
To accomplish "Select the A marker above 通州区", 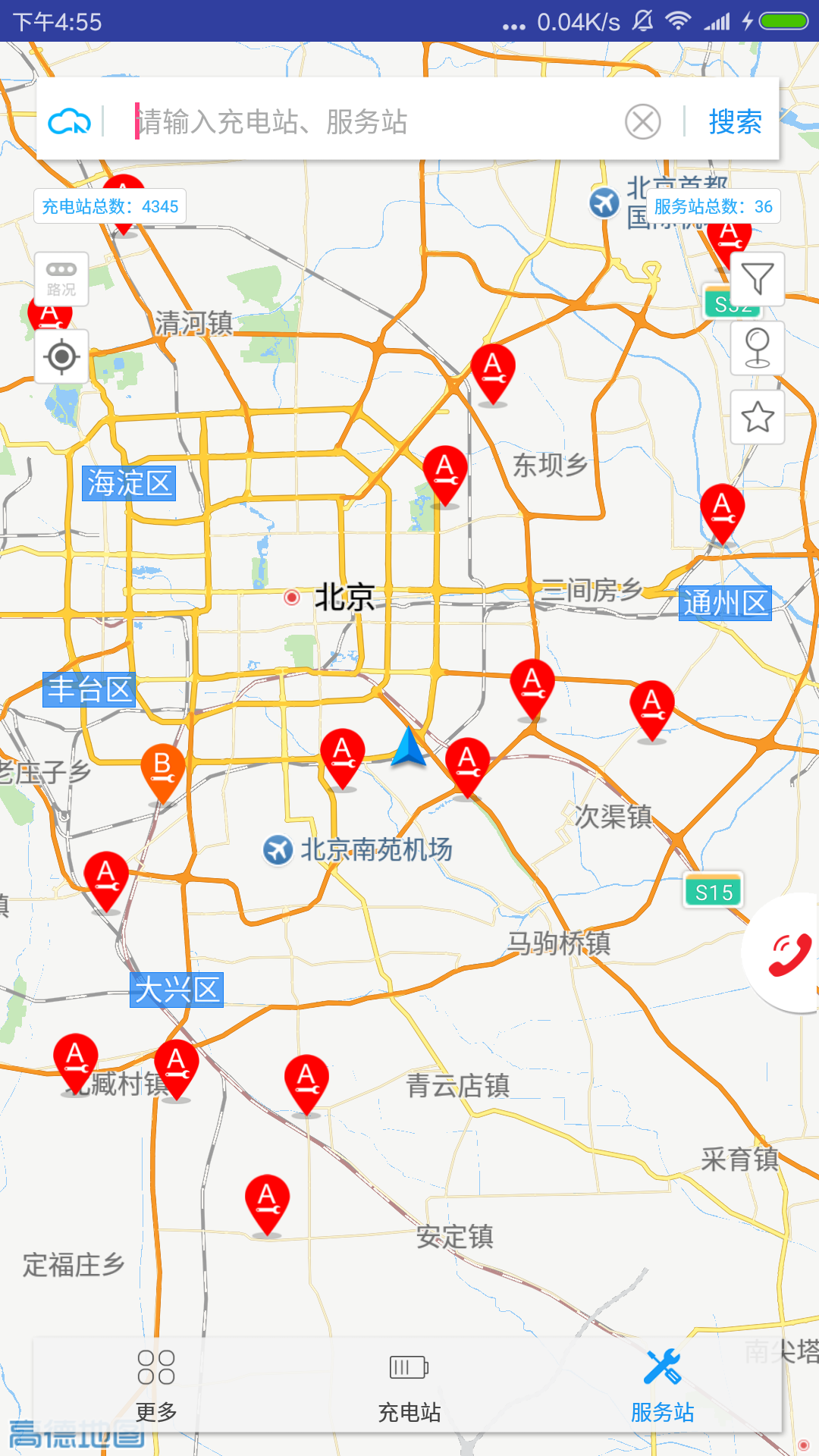I will coord(722,510).
